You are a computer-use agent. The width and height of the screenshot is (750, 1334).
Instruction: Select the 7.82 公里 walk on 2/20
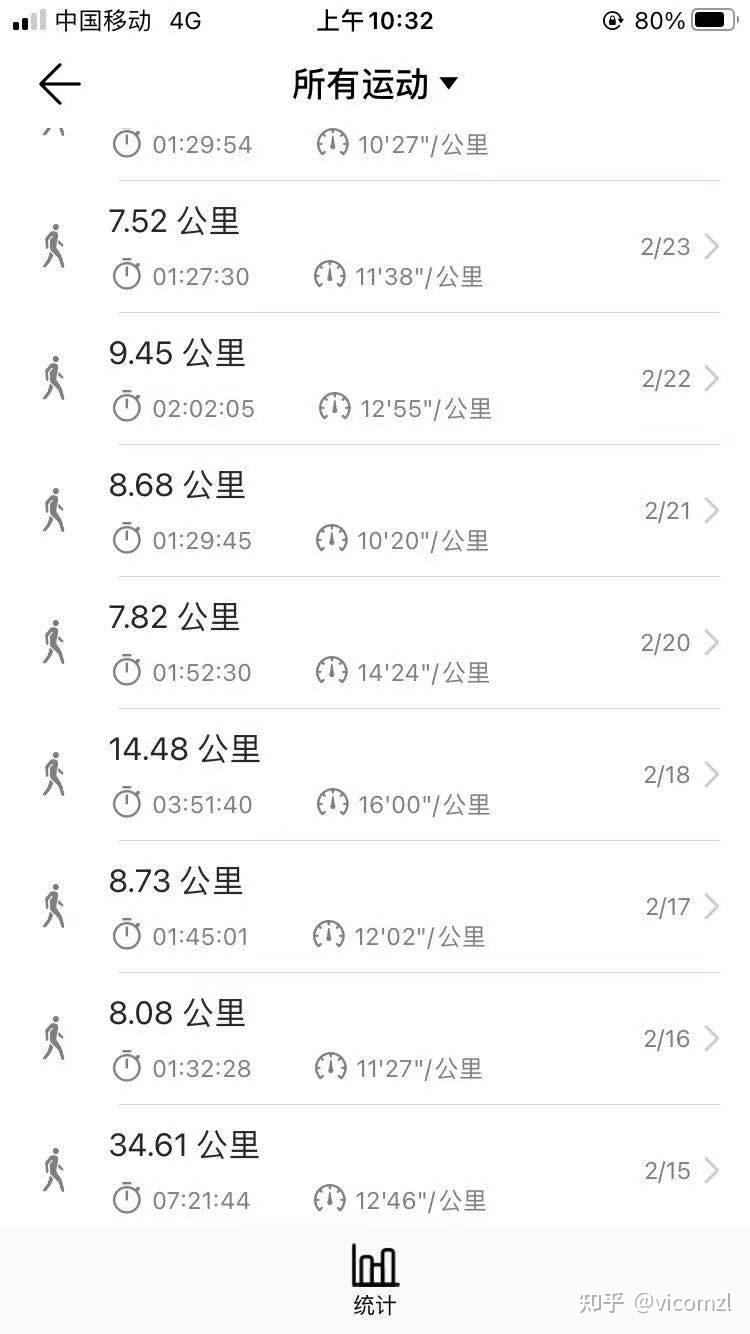point(400,643)
